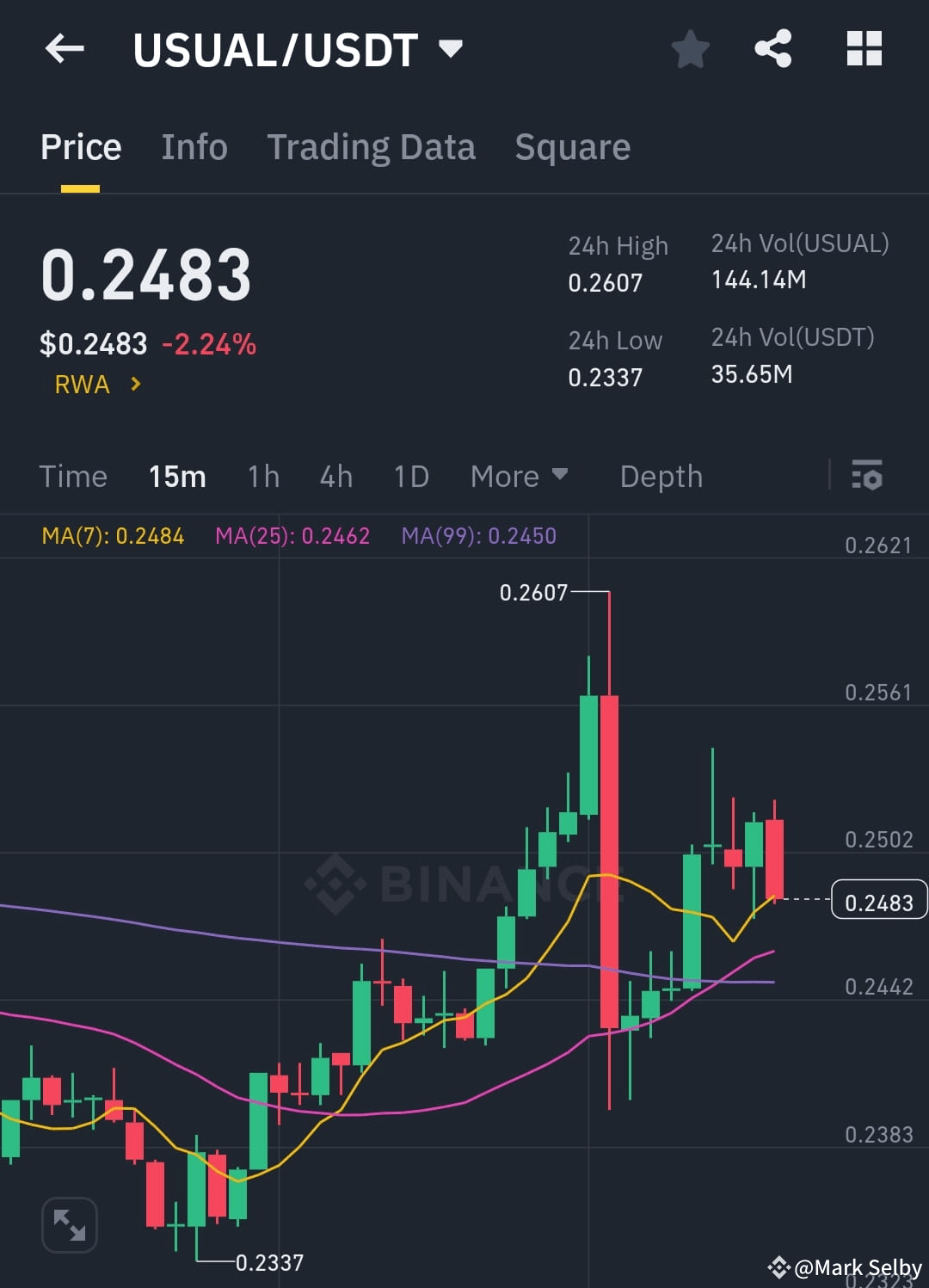The width and height of the screenshot is (929, 1288).
Task: Toggle the MA(7) indicator label
Action: click(x=113, y=535)
